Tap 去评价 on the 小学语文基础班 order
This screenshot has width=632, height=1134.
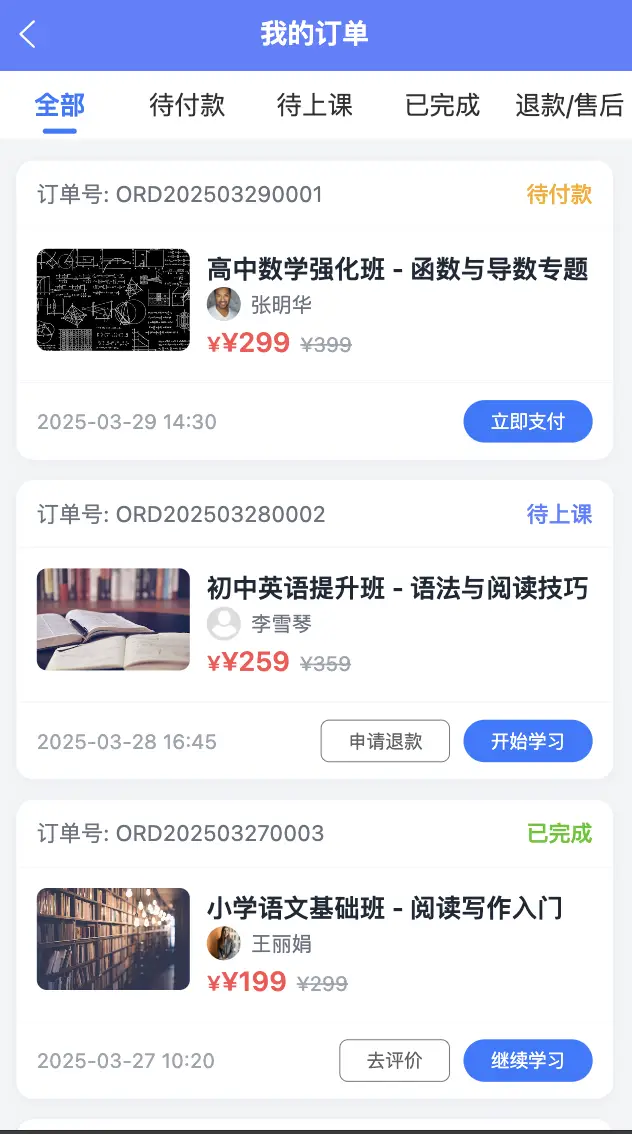(394, 1060)
